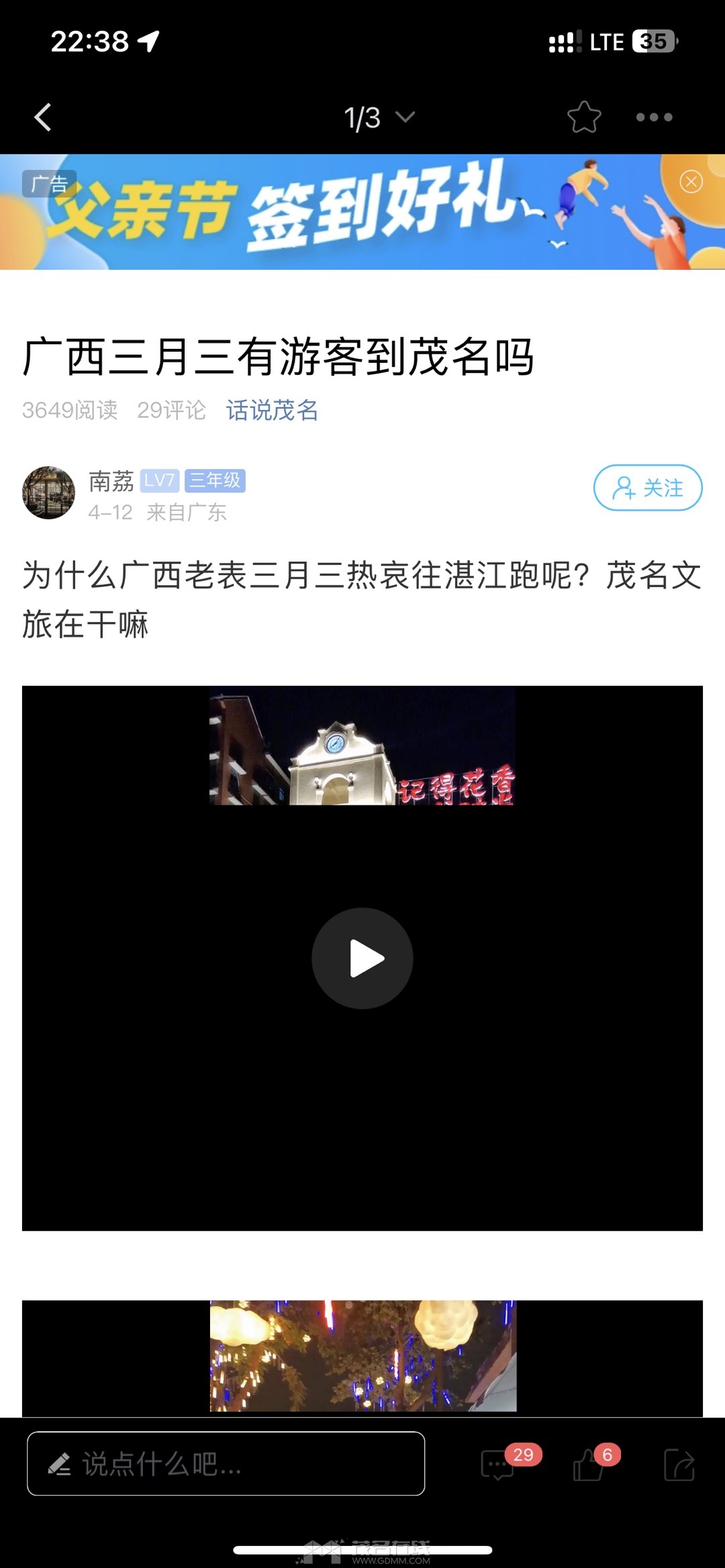The image size is (725, 1568).
Task: Like this post with thumbs up
Action: tap(589, 1465)
